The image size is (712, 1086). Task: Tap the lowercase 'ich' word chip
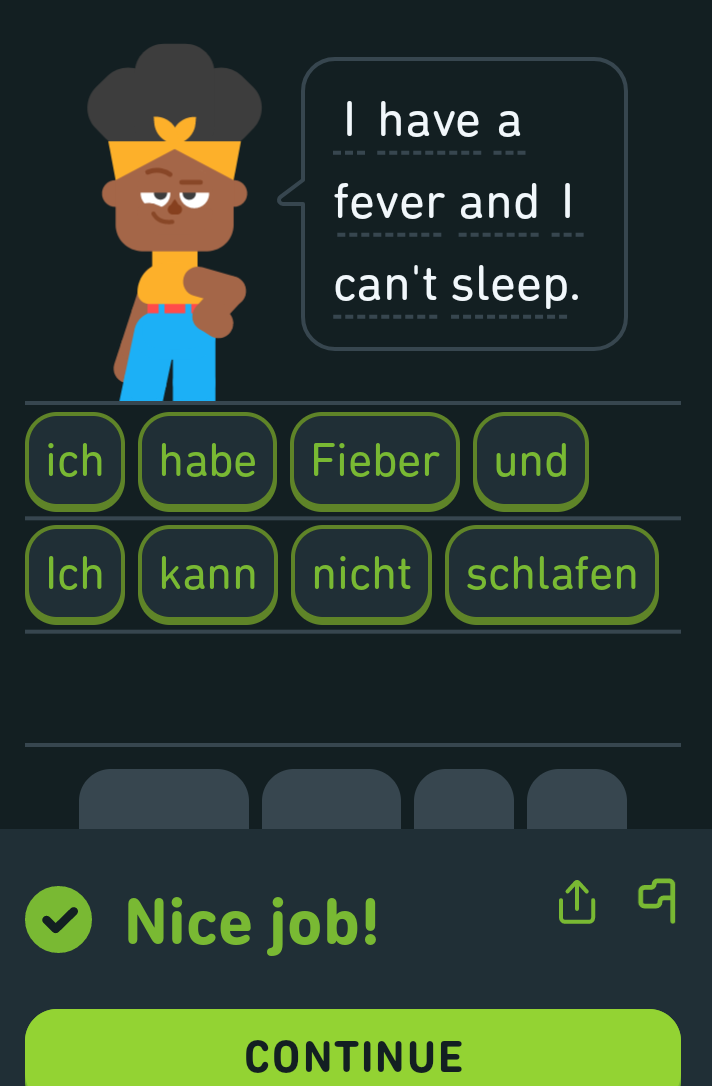tap(75, 462)
